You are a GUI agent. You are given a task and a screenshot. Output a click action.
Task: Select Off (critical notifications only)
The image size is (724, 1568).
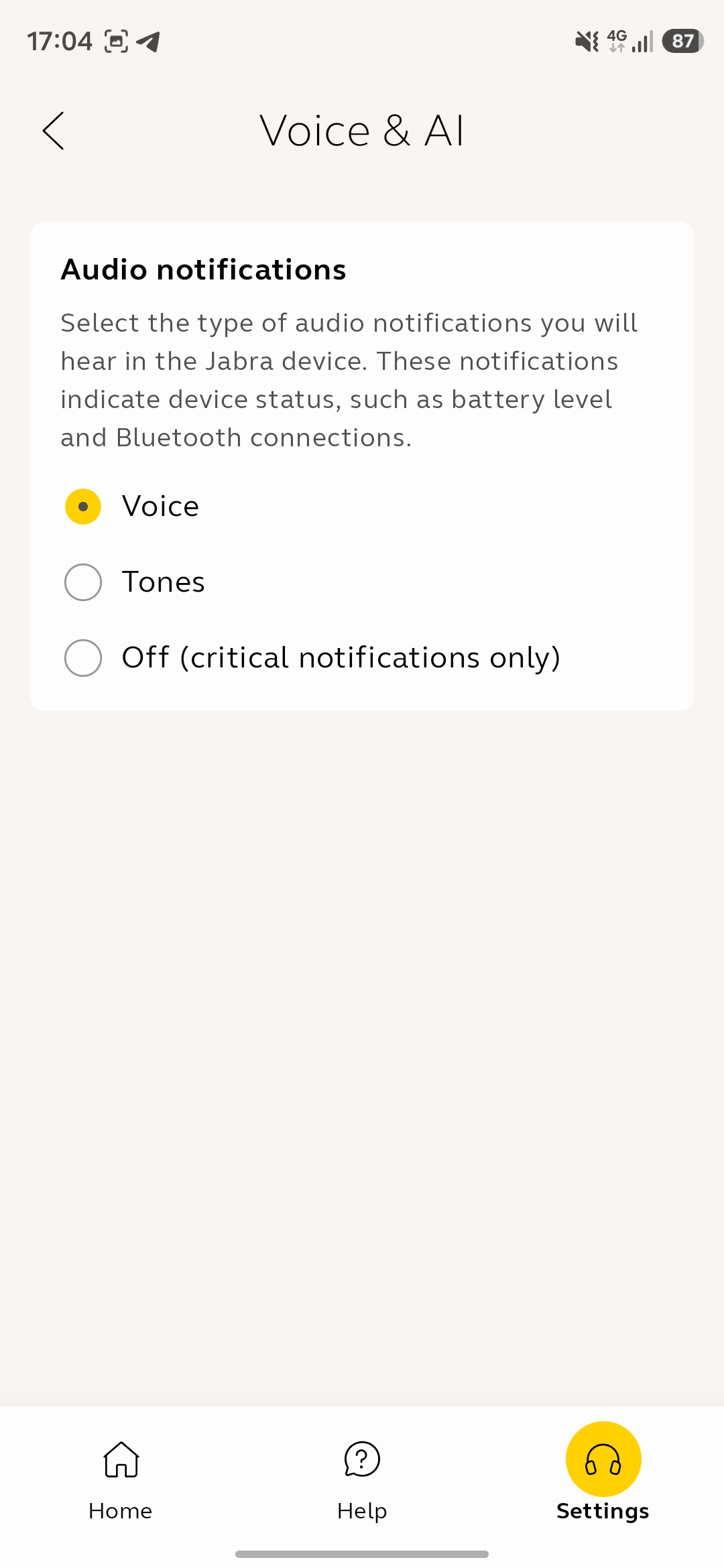click(83, 658)
